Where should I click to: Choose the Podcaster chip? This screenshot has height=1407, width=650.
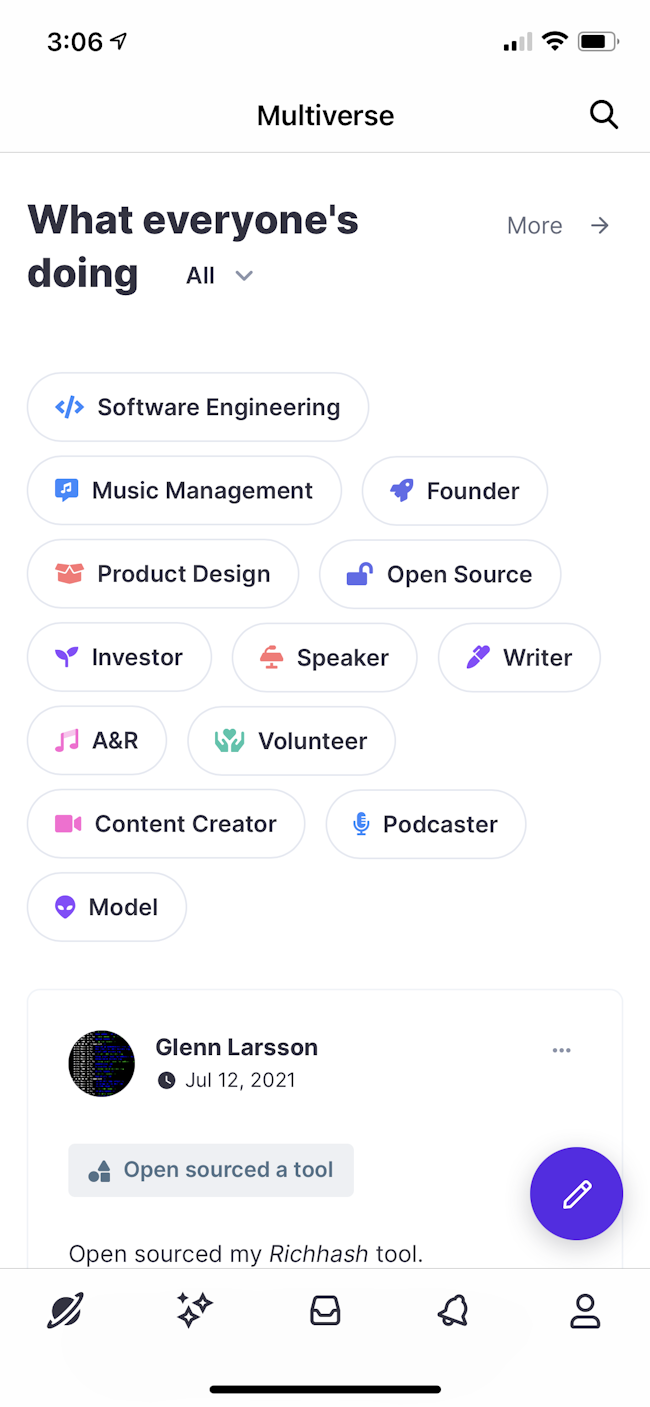[x=426, y=824]
